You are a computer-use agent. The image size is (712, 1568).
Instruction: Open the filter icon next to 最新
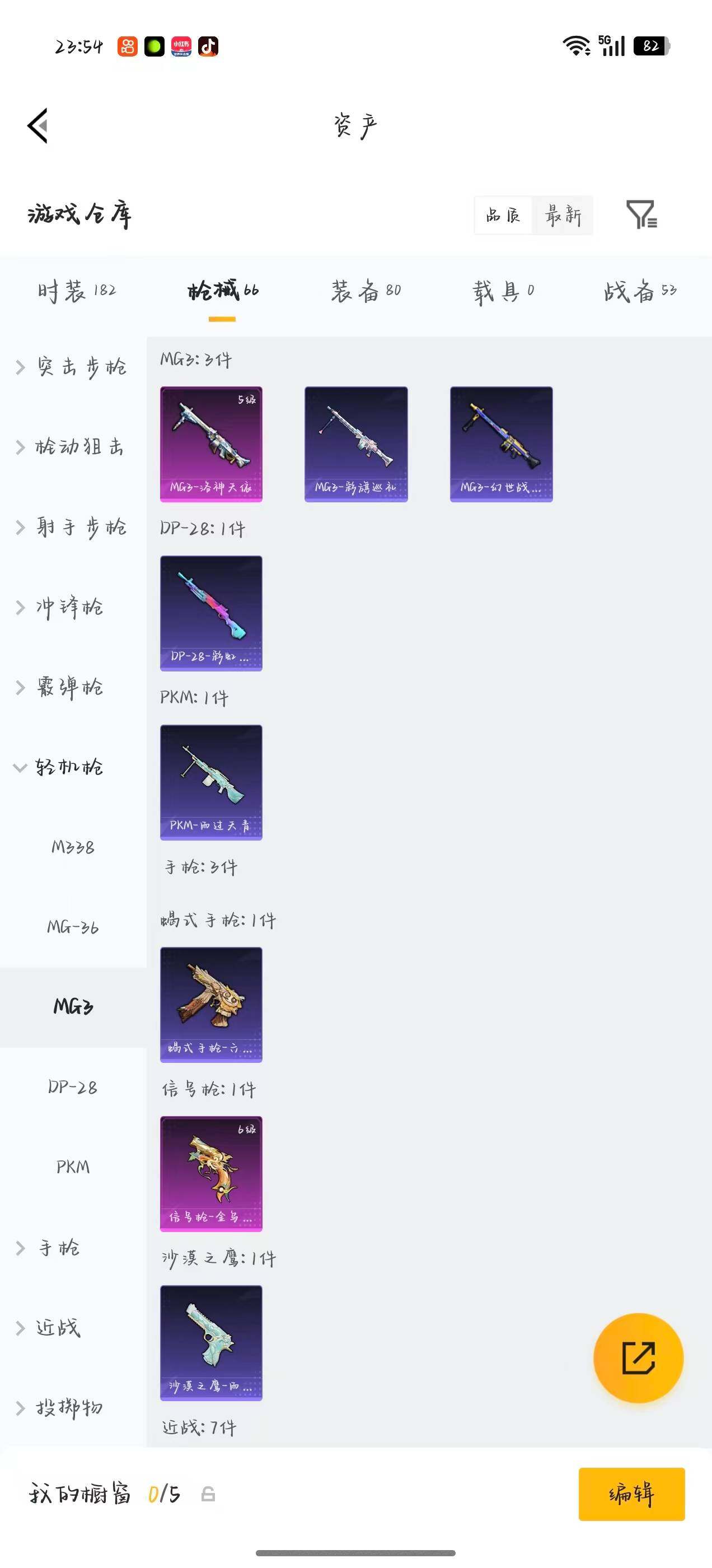tap(641, 215)
